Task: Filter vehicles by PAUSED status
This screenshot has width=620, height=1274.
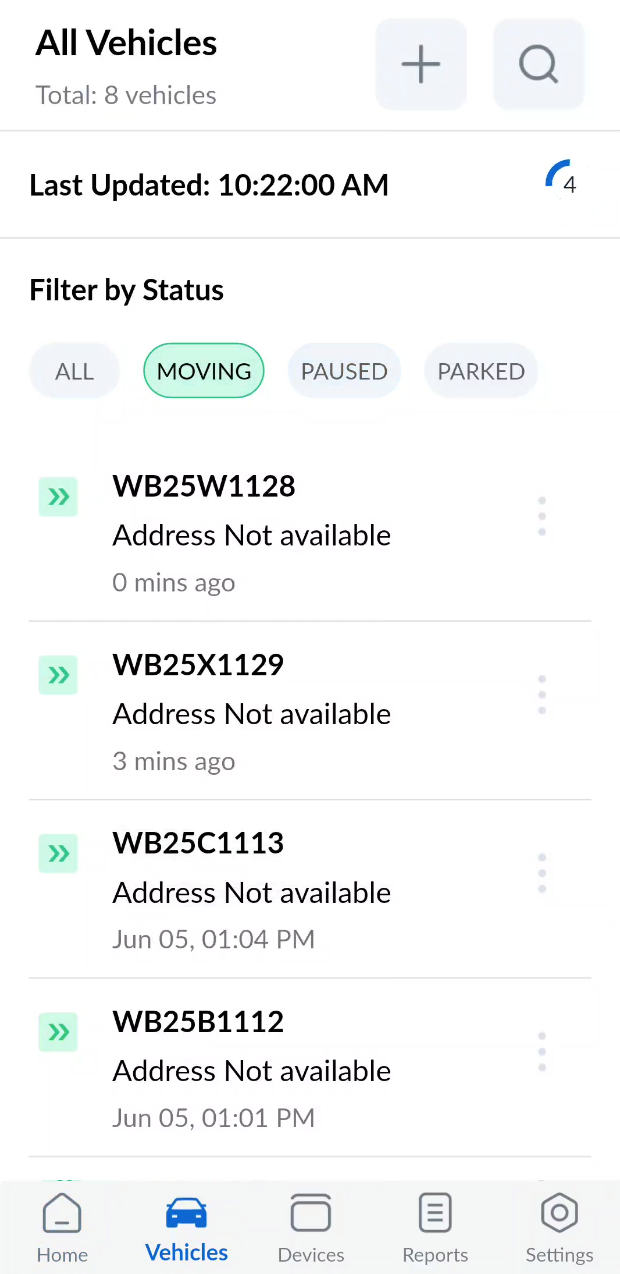Action: pos(344,371)
